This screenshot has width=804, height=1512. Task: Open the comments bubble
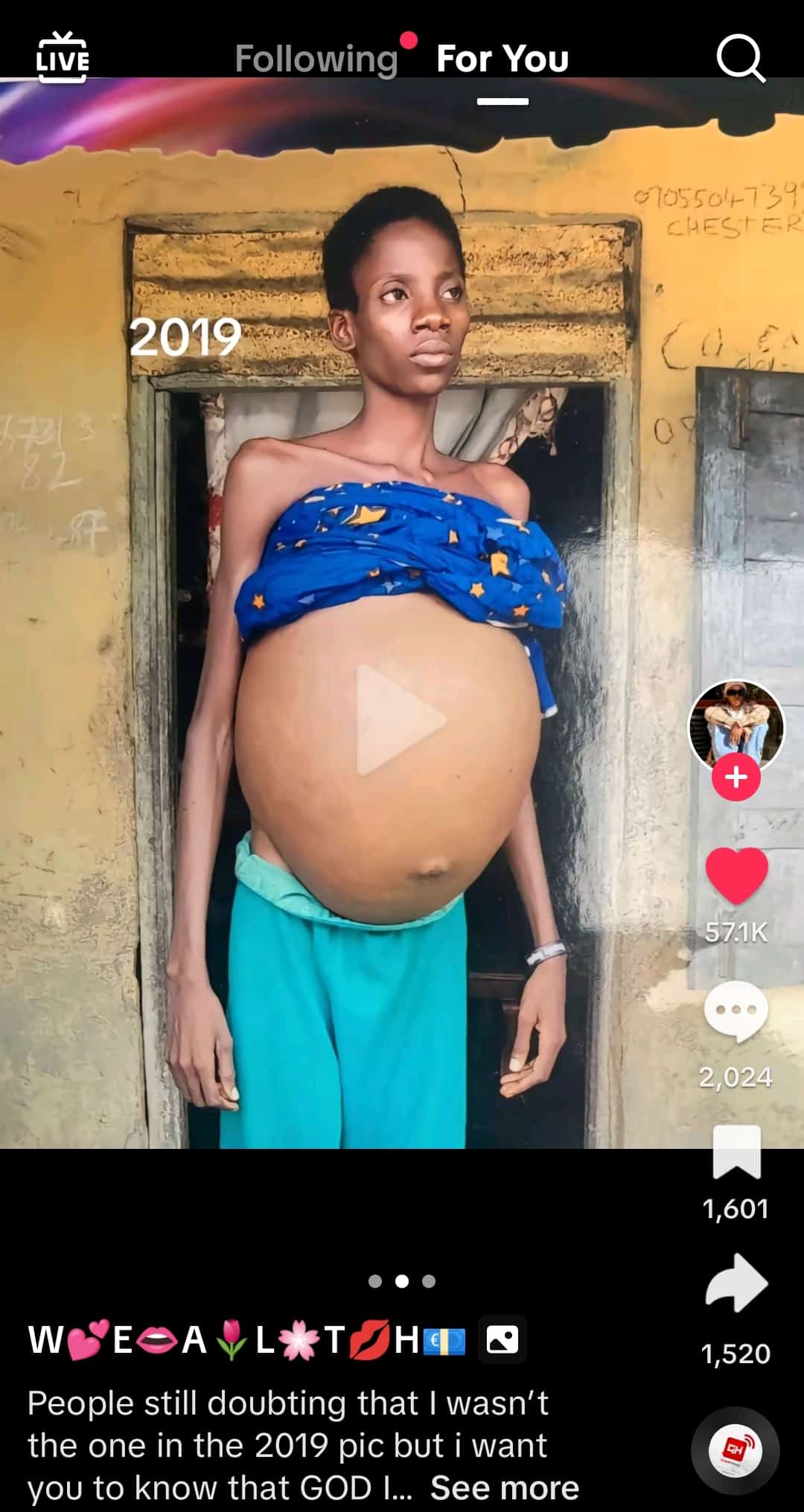[736, 1011]
